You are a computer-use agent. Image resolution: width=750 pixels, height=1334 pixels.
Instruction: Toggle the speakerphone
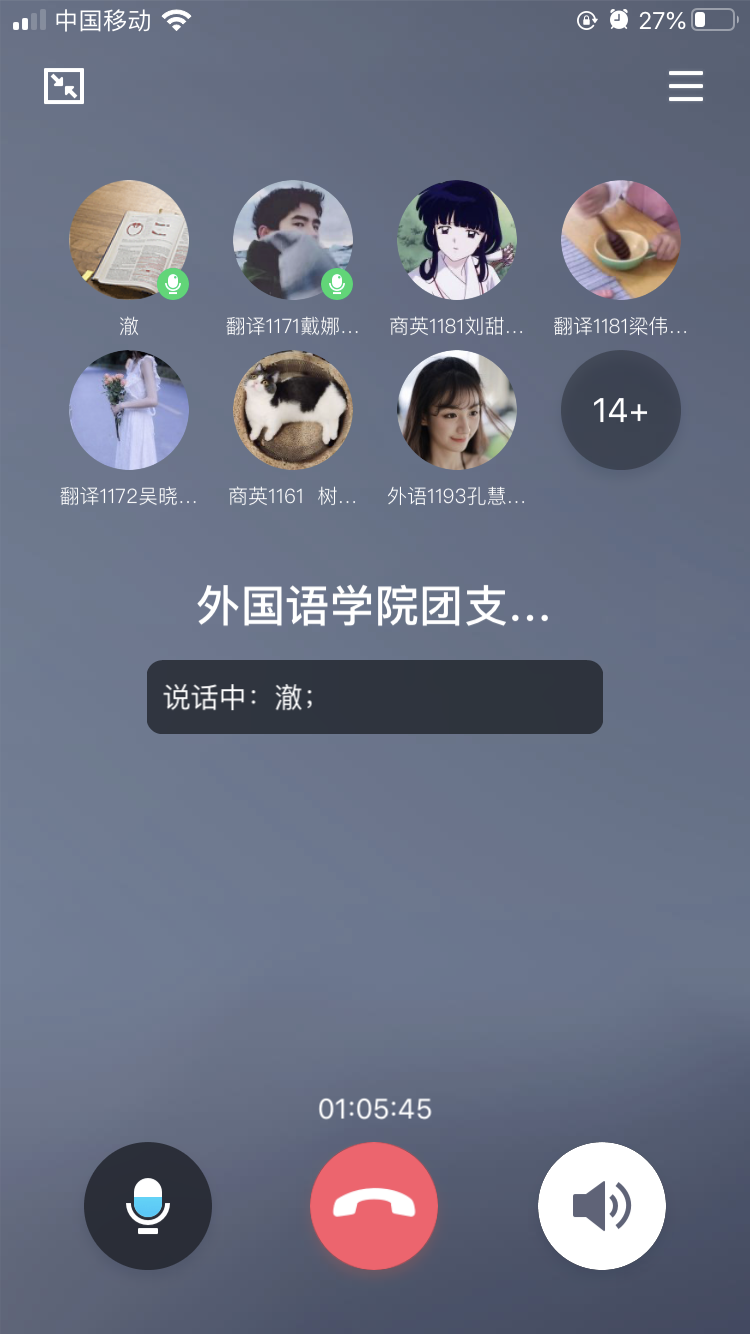(601, 1205)
